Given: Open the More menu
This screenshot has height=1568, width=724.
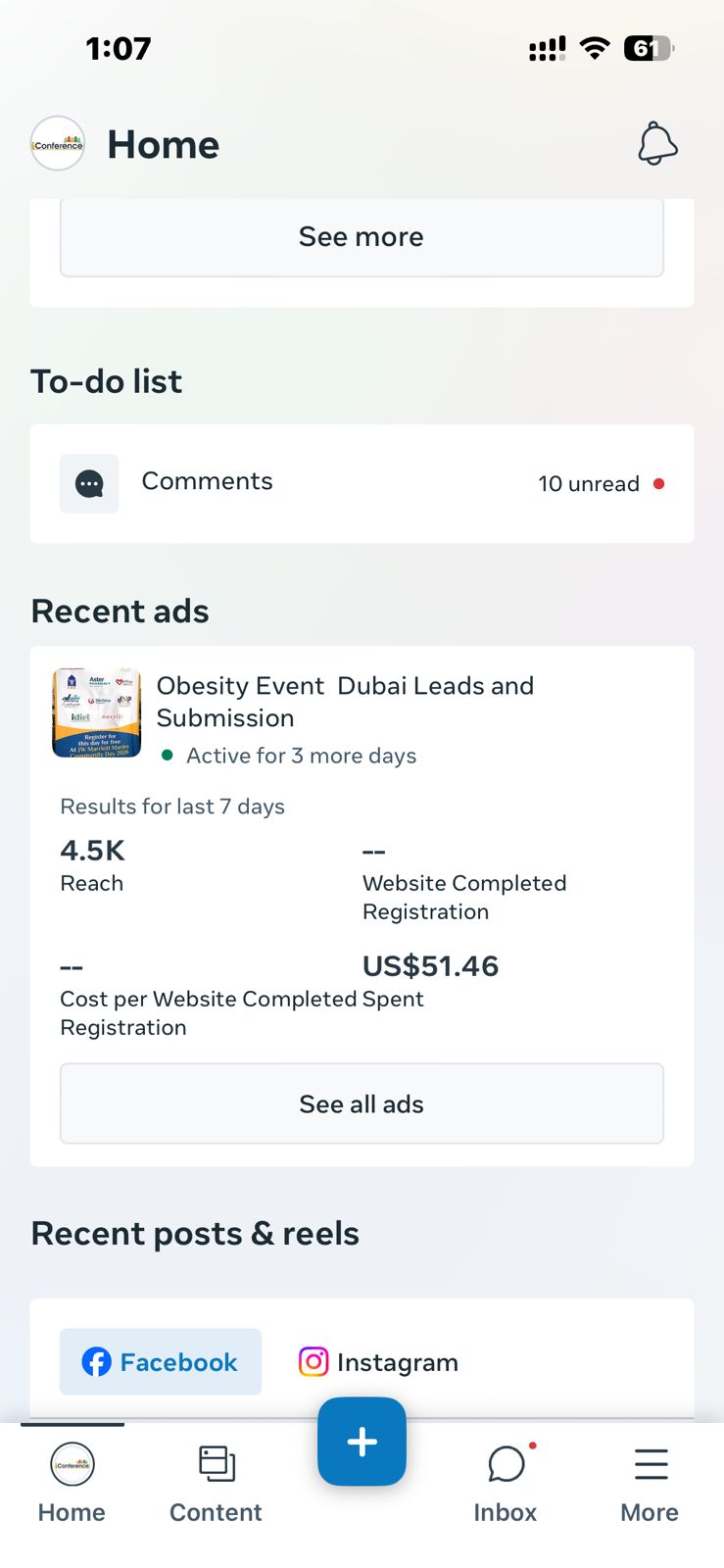Looking at the screenshot, I should pos(650,1484).
